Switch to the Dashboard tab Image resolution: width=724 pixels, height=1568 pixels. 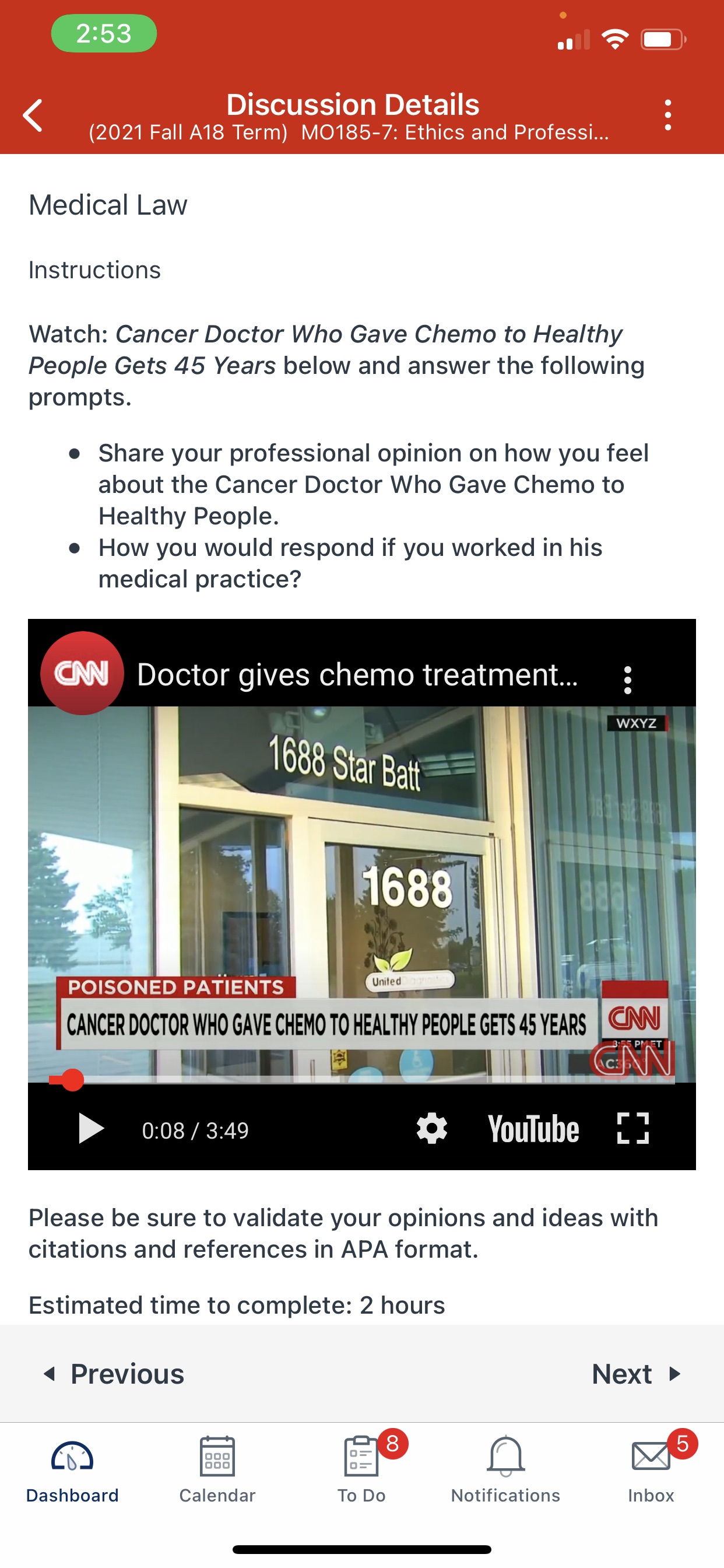72,1471
